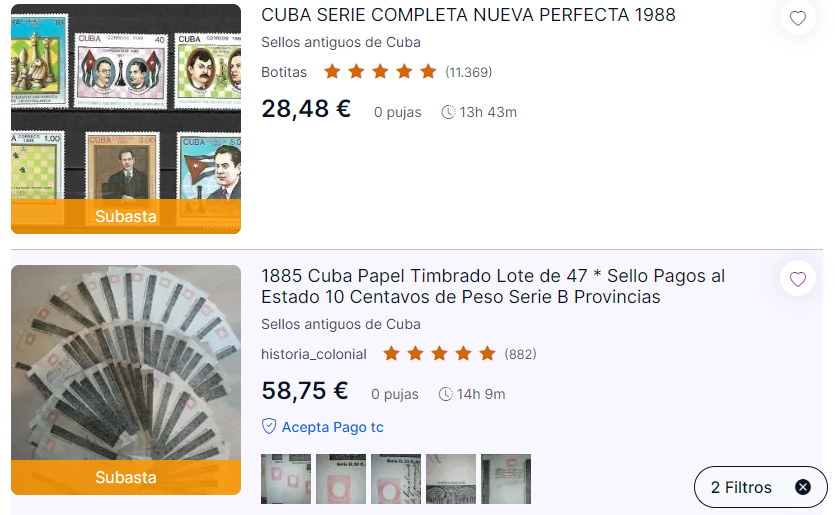
Task: Favorite the 1885 Cuba Papel Timbrado listing
Action: tap(797, 279)
